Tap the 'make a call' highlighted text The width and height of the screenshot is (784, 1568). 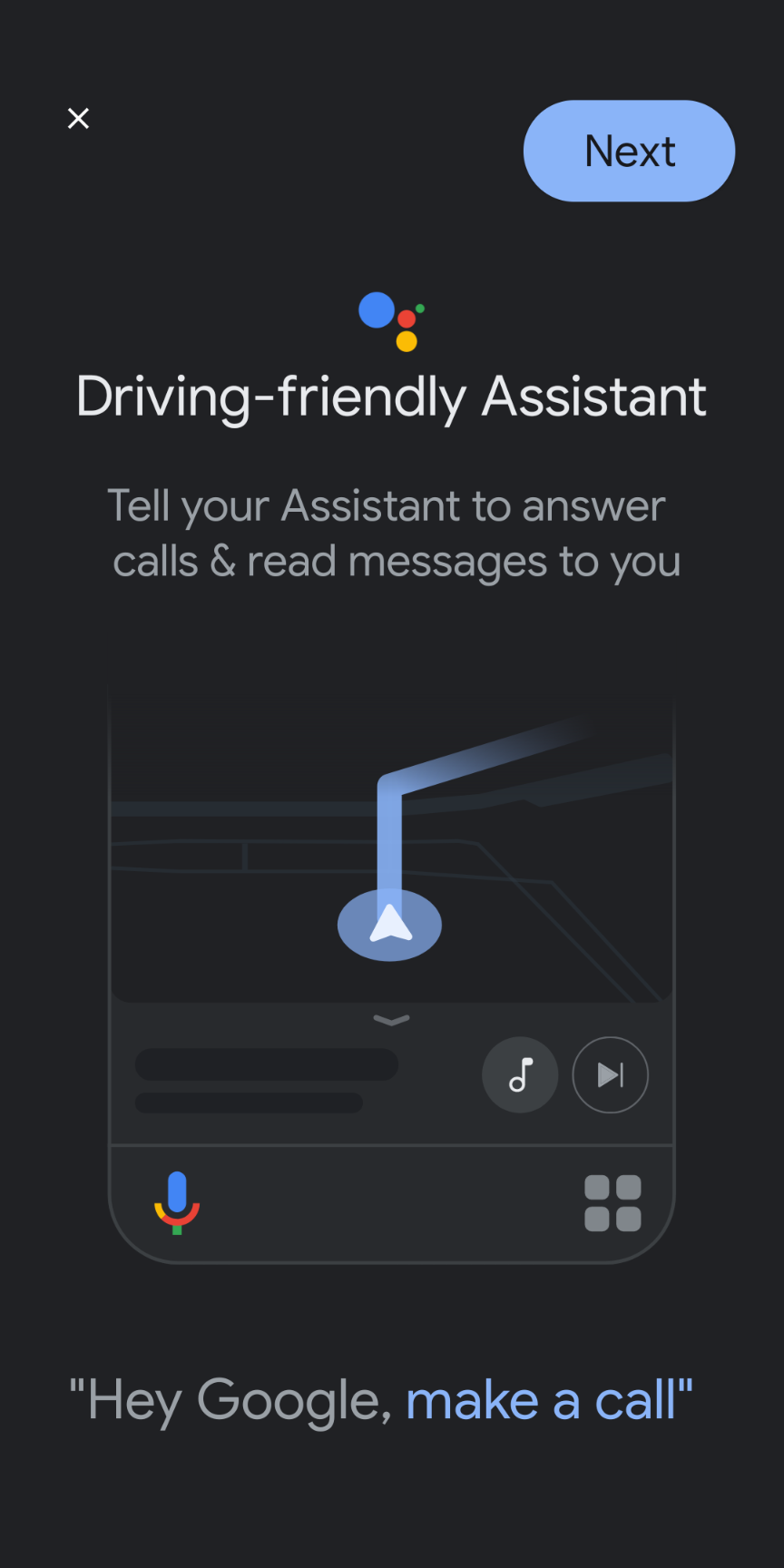click(x=547, y=1400)
